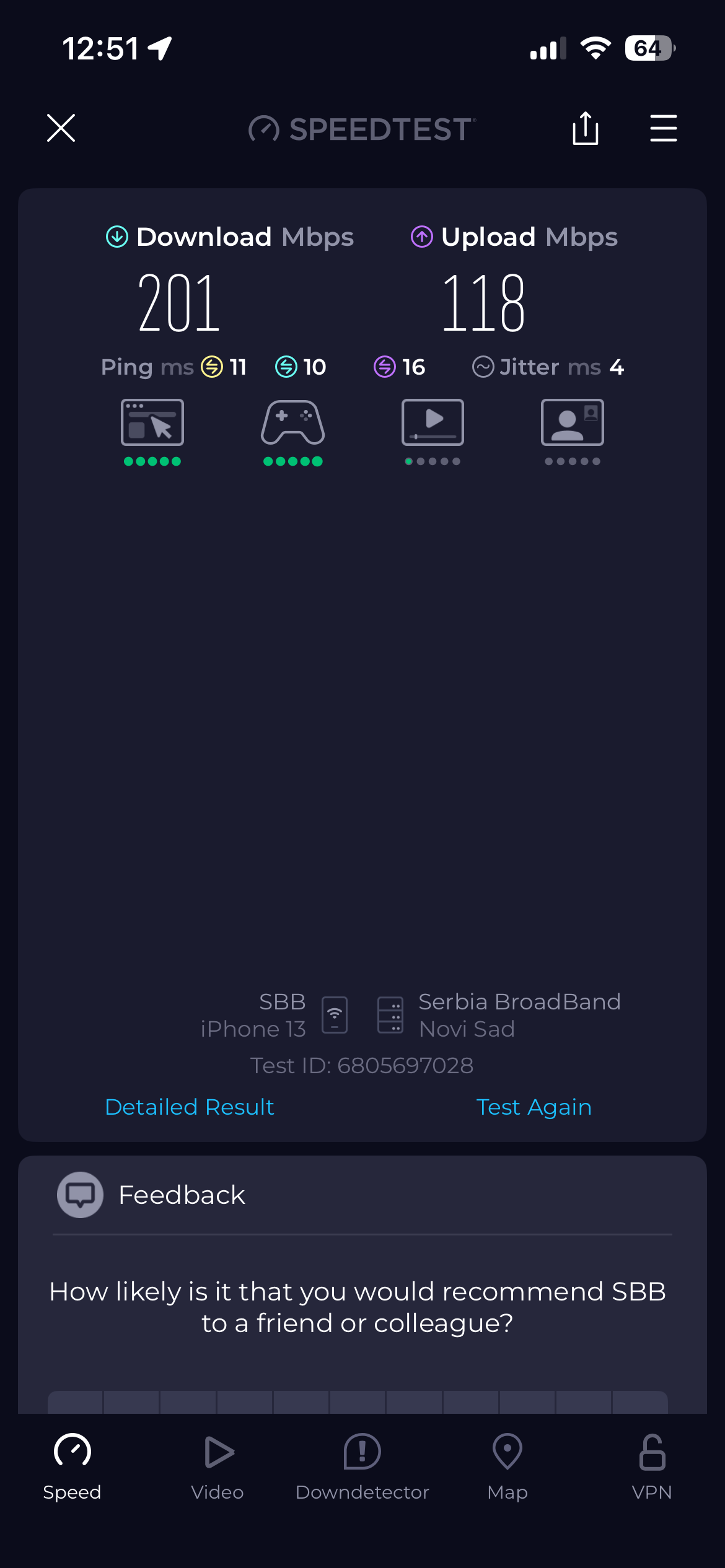
Task: Open the hamburger menu
Action: click(x=663, y=128)
